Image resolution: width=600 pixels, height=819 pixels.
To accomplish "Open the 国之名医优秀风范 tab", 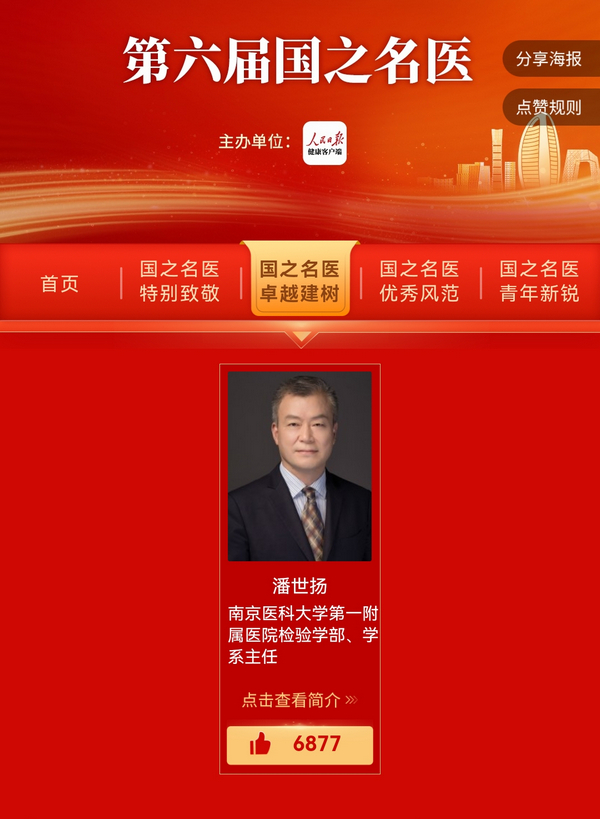I will tap(419, 281).
